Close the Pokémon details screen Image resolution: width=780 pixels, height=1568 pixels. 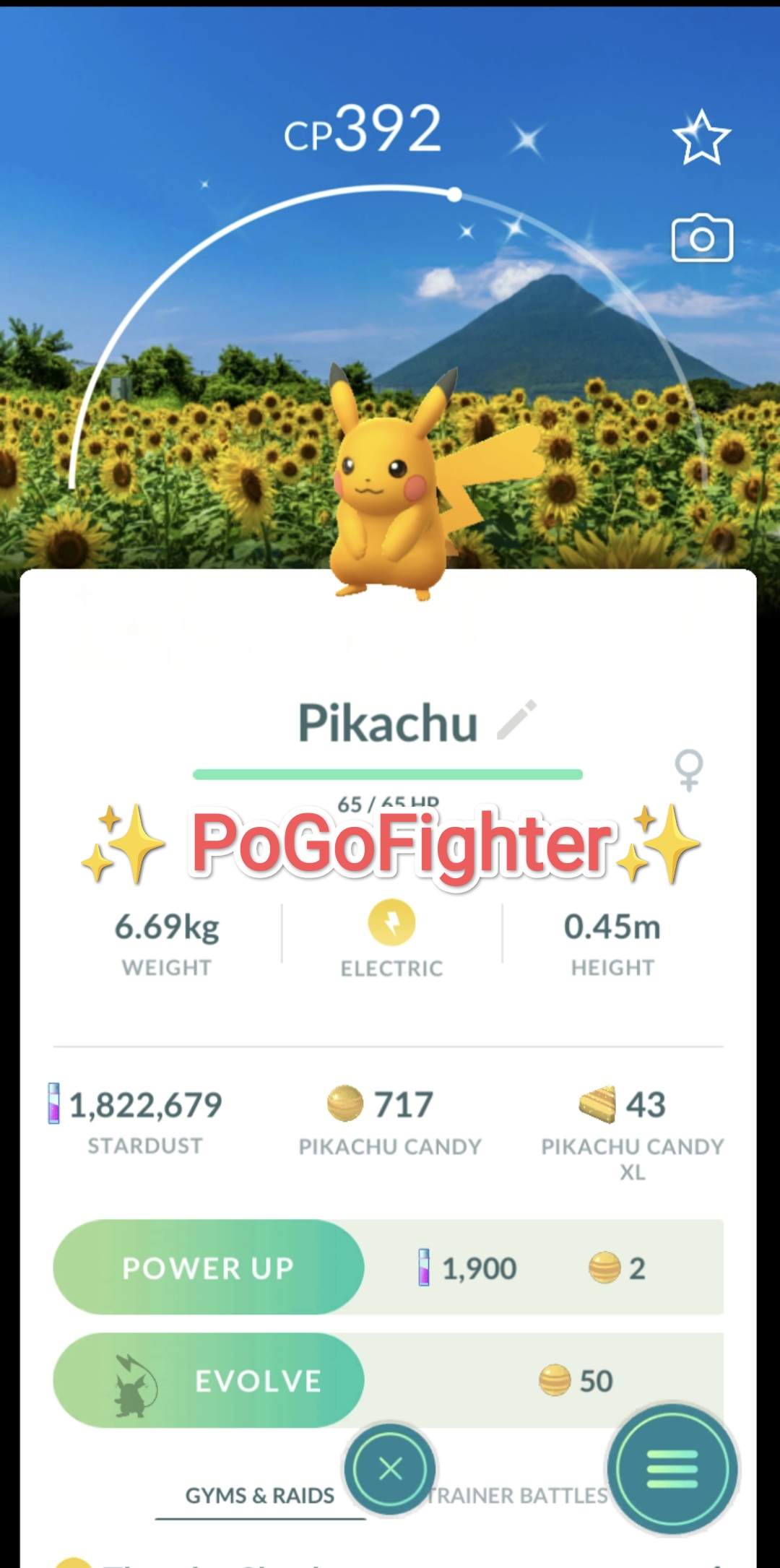click(x=390, y=1468)
